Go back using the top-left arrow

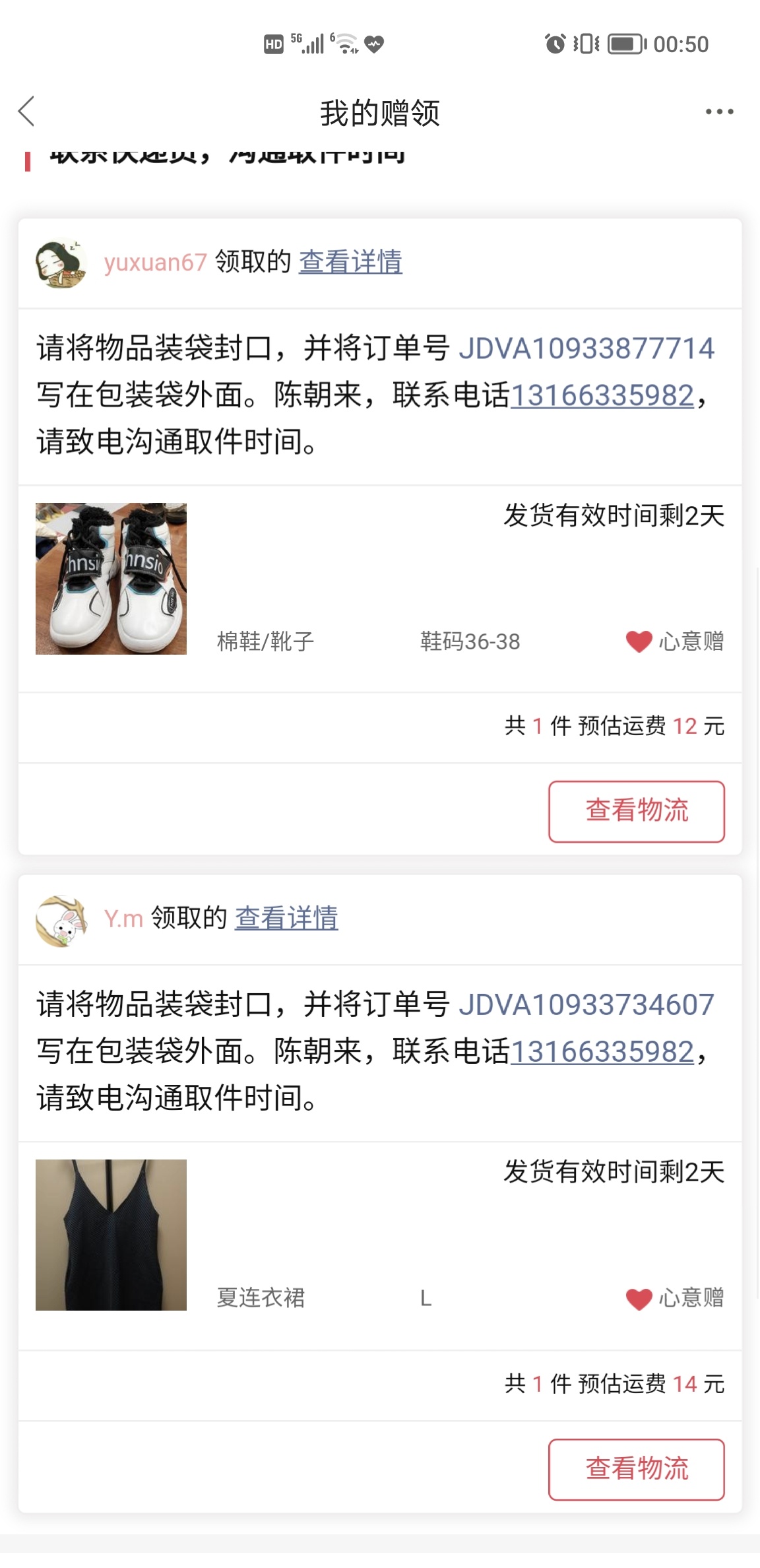pos(26,112)
